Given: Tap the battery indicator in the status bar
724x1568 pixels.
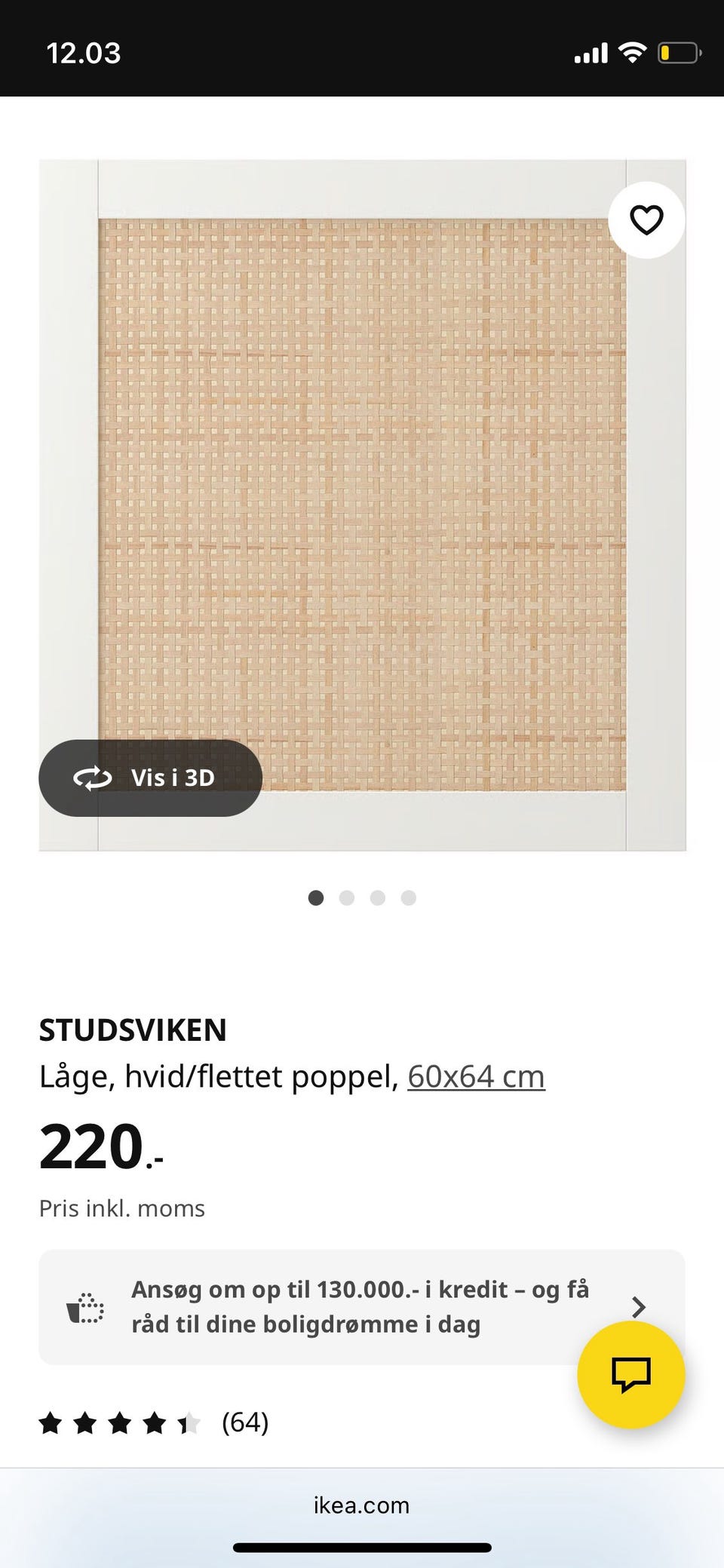Looking at the screenshot, I should coord(678,51).
